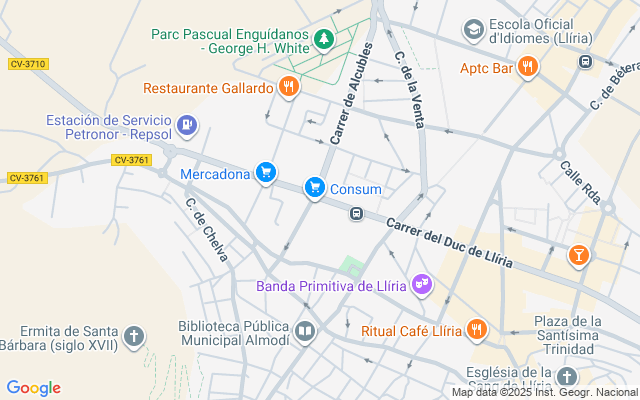The image size is (640, 400).
Task: Select the Consum supermarket marker
Action: click(315, 188)
